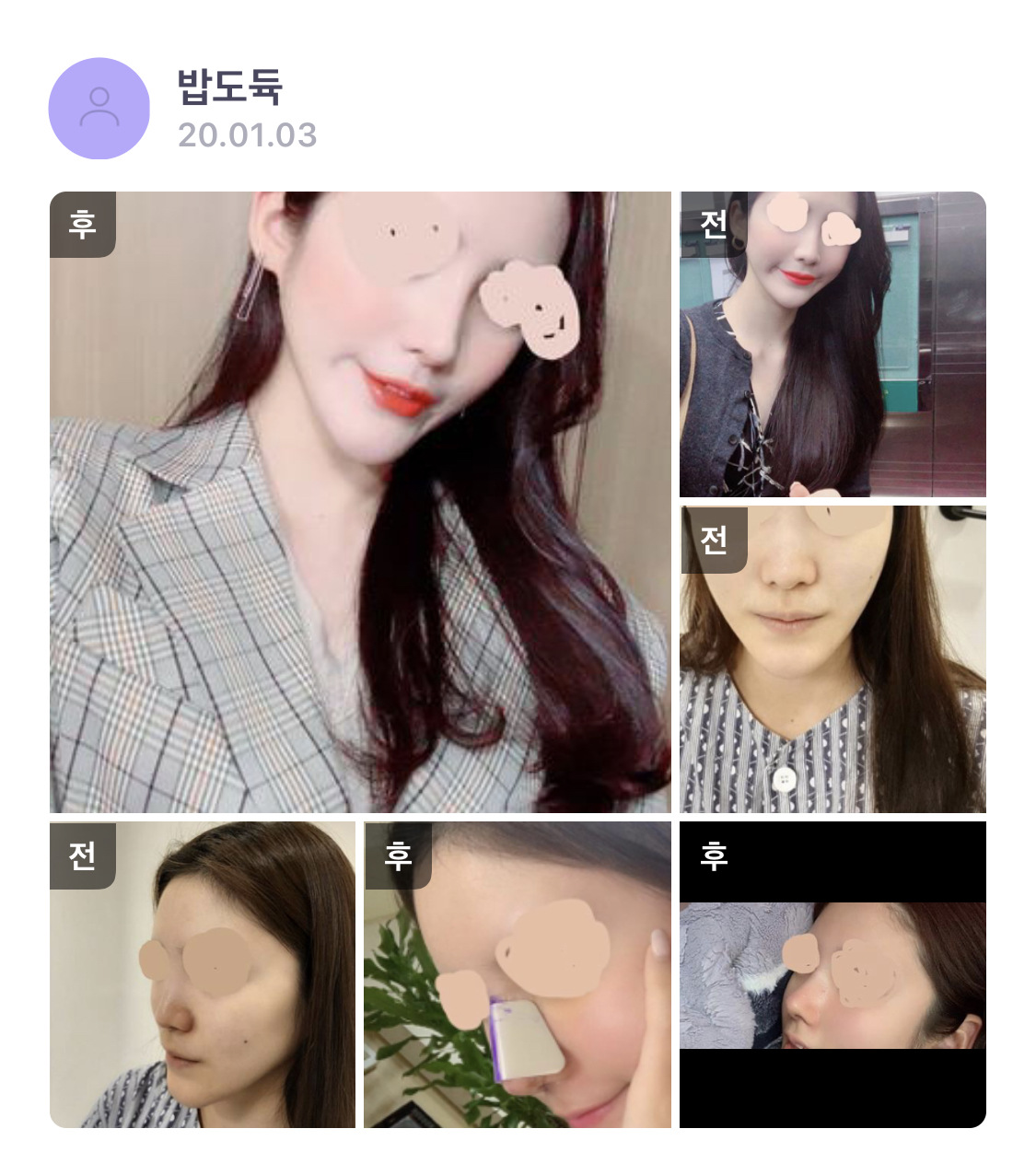Select the 후 badge on the large selfie

[x=83, y=226]
